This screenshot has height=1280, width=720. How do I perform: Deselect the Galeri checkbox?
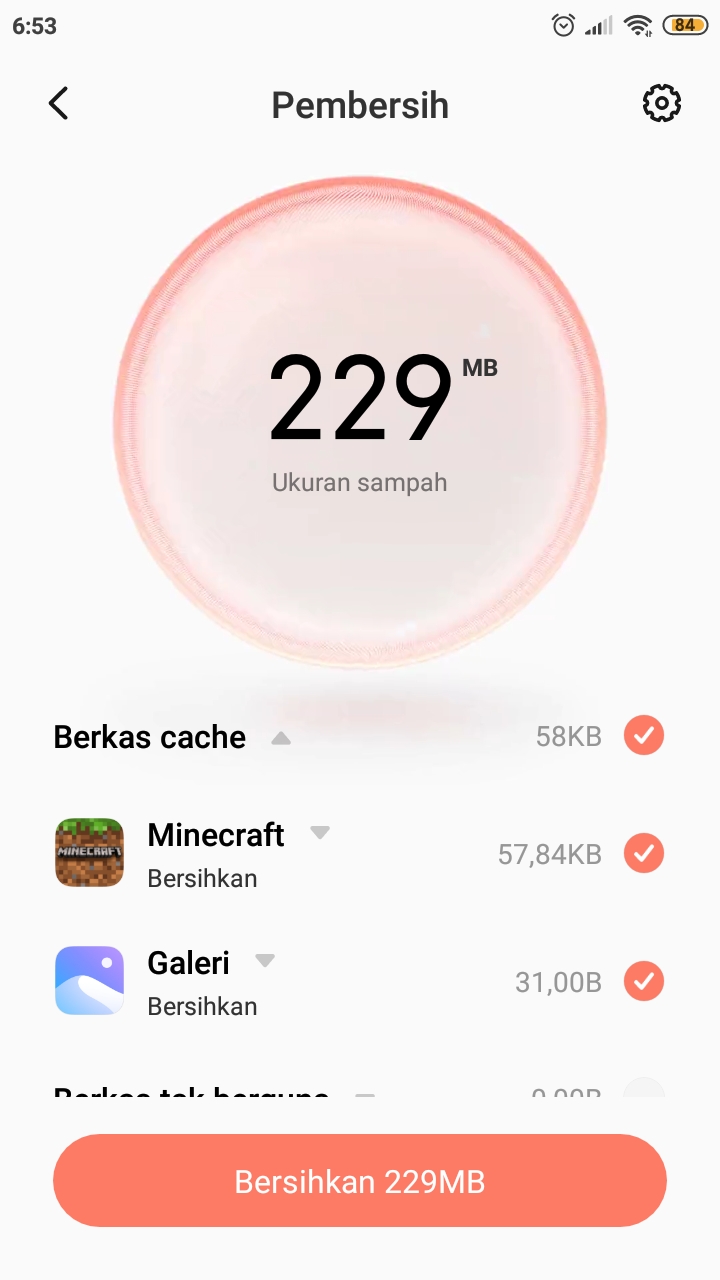644,981
